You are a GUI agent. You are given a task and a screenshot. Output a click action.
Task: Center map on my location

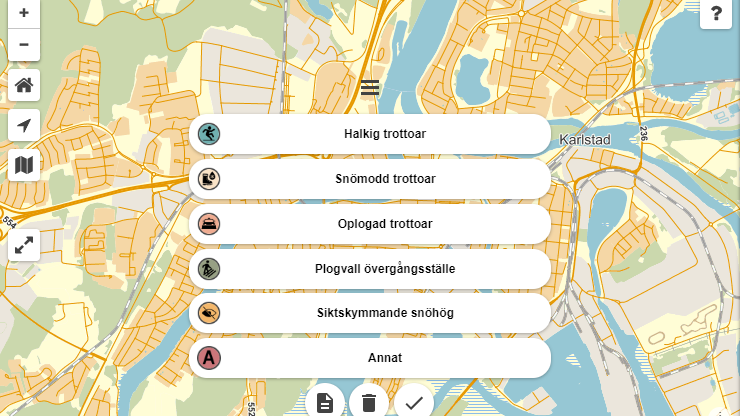click(x=24, y=125)
